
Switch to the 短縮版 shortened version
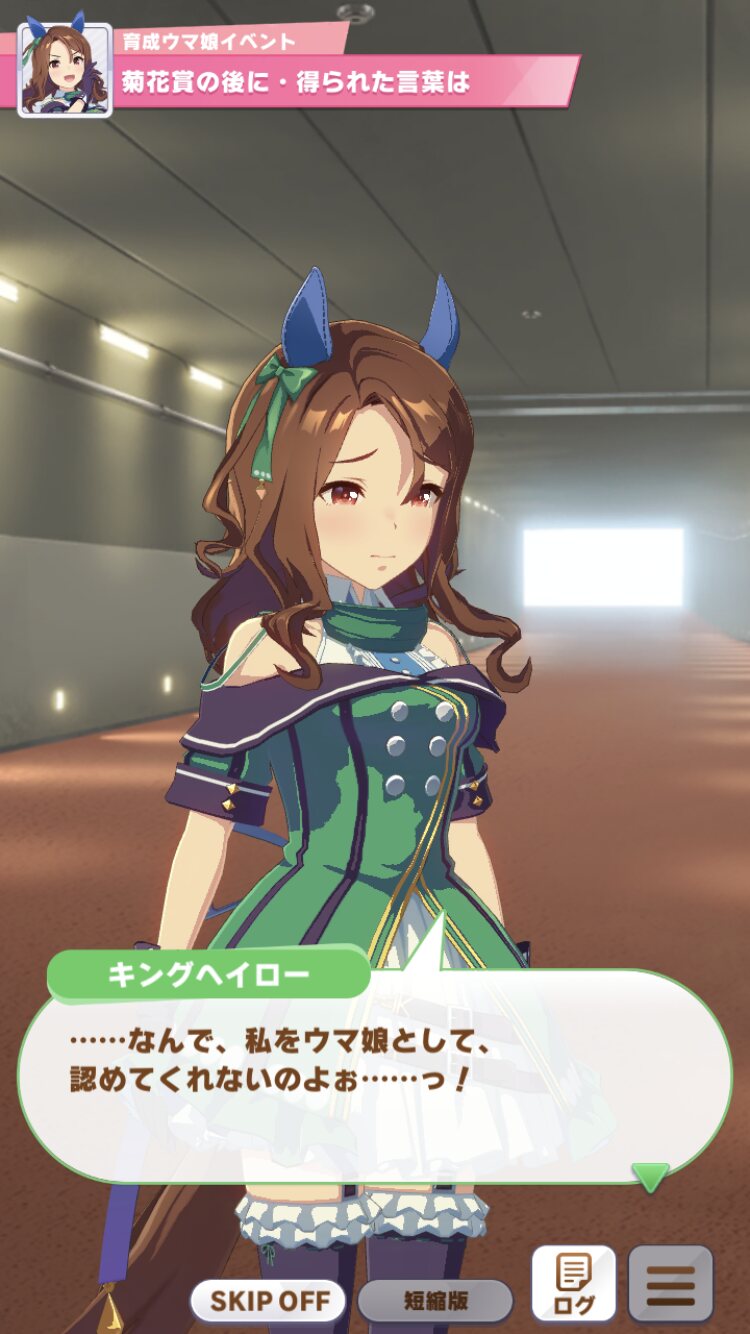tap(435, 1301)
